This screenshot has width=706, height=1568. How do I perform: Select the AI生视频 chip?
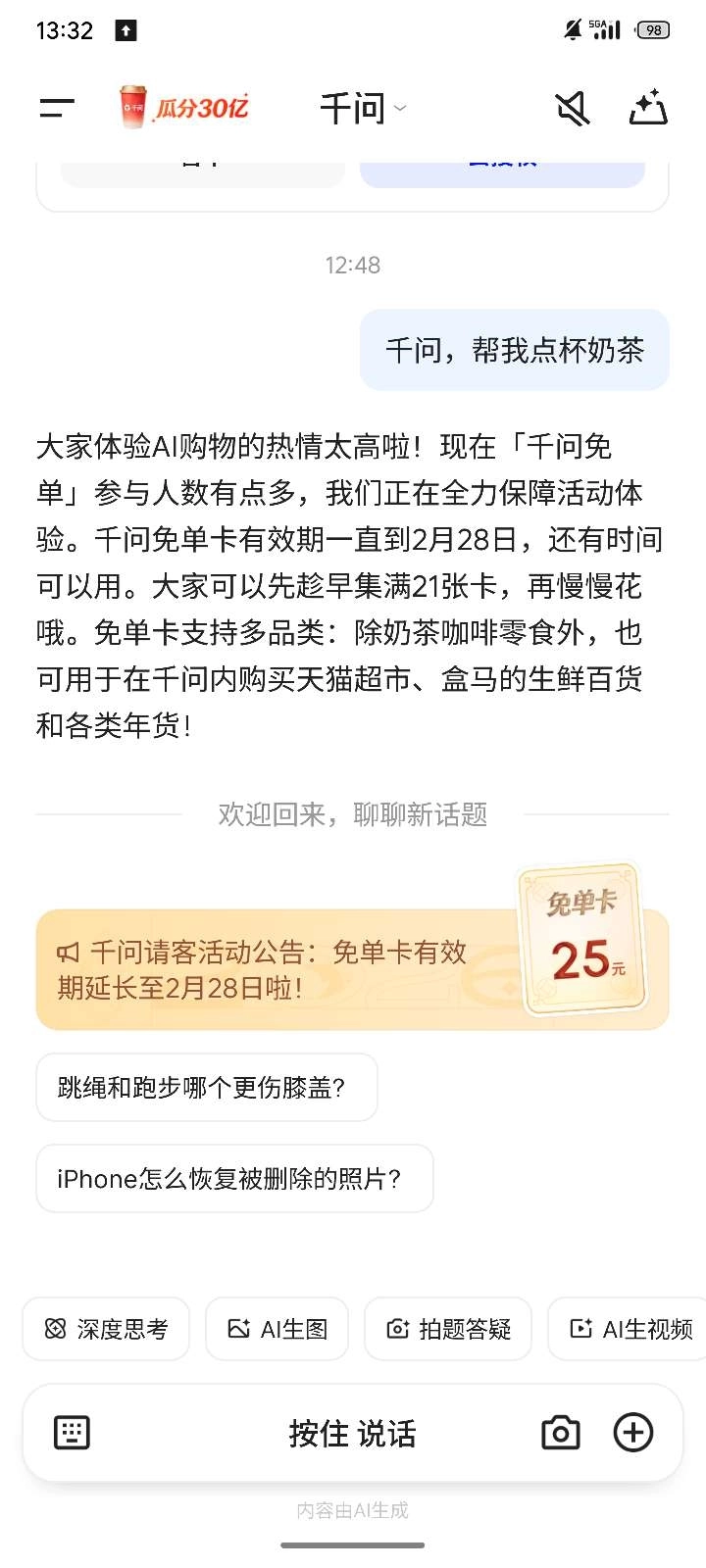[x=630, y=1329]
